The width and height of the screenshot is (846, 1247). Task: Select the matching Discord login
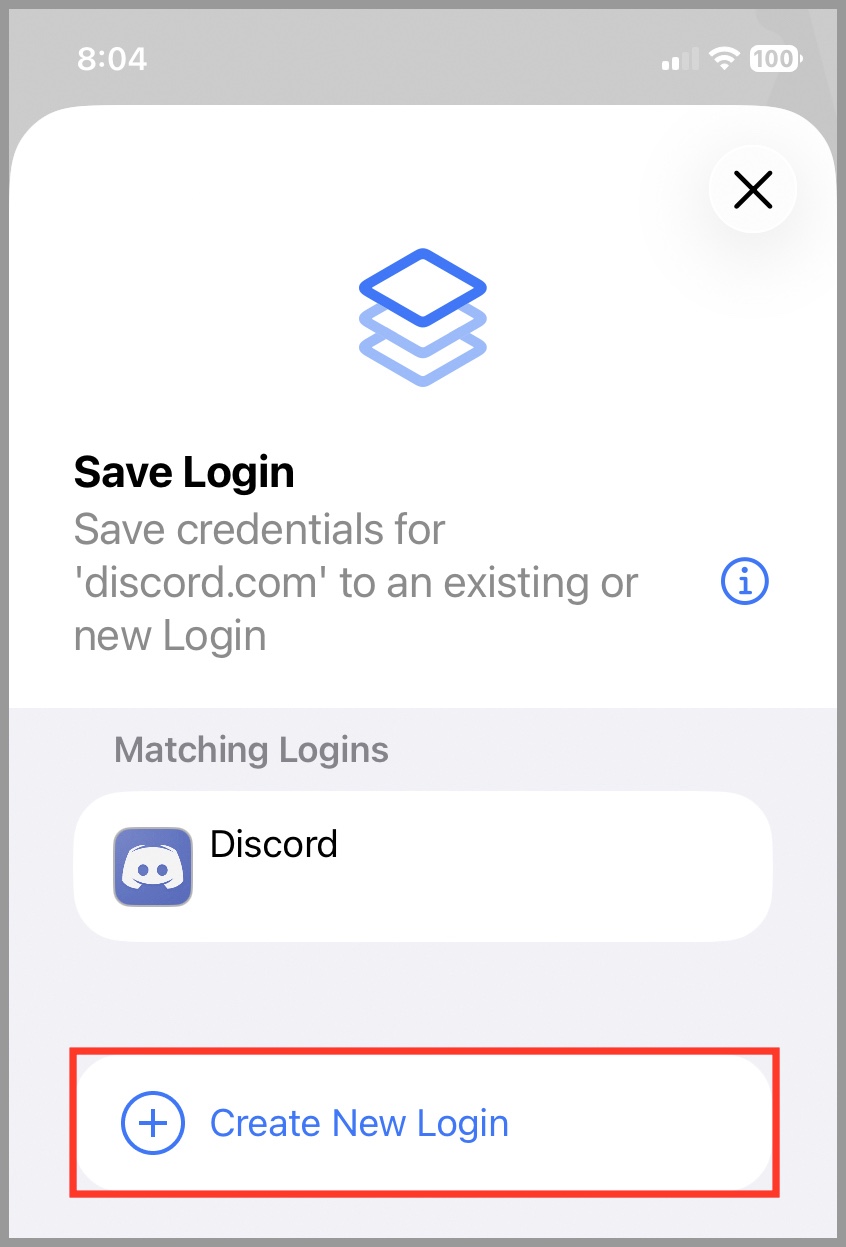(x=422, y=866)
